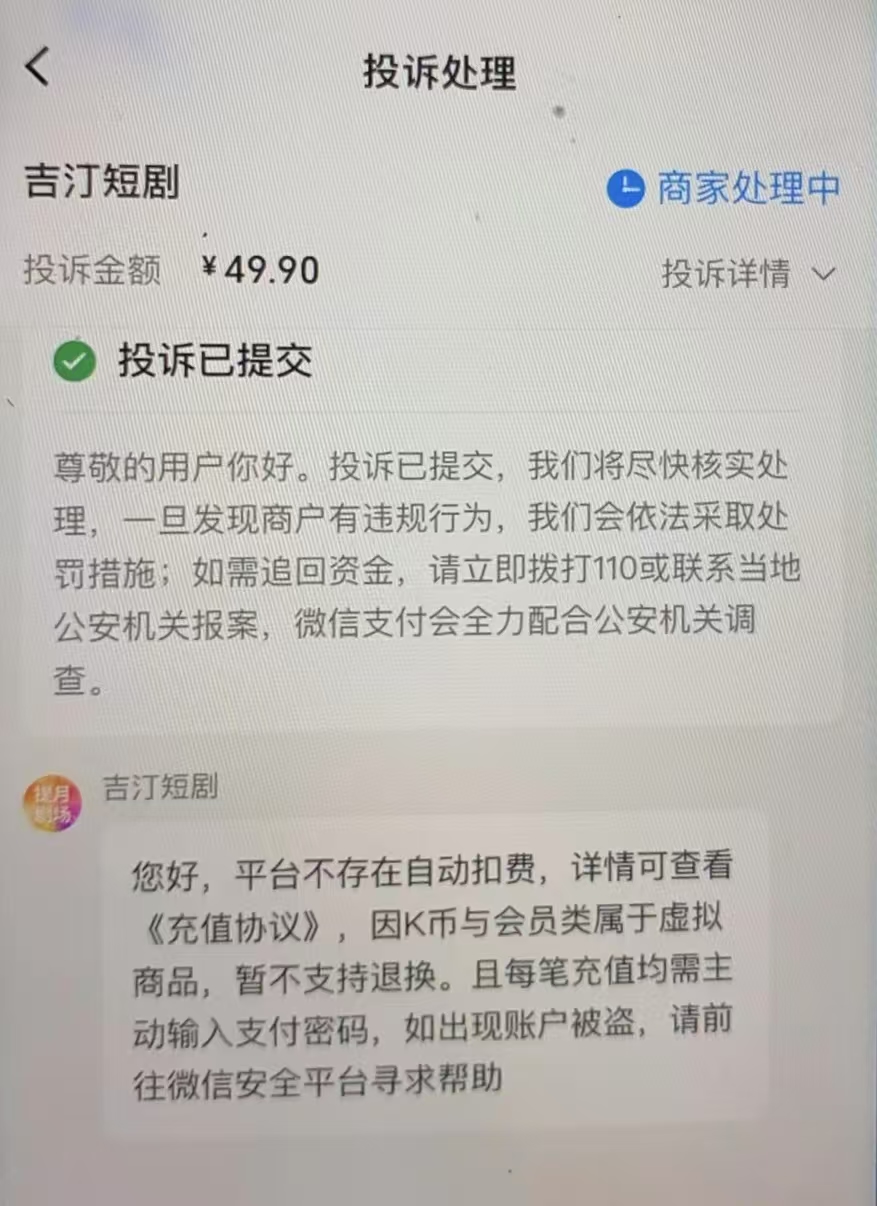Open the 吉汀短剧 merchant avatar
This screenshot has height=1206, width=877.
click(52, 802)
